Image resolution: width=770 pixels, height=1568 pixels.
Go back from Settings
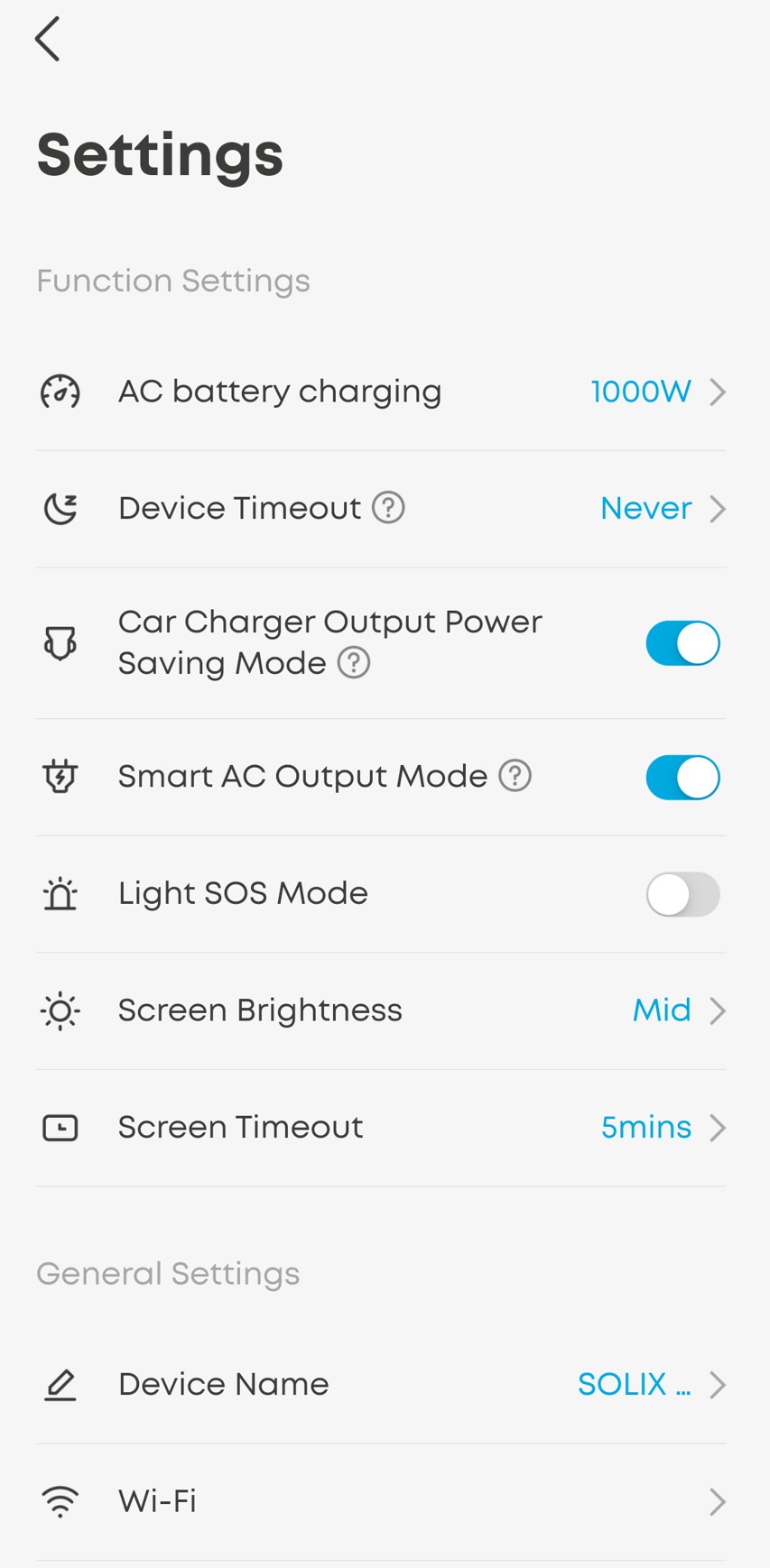click(x=48, y=40)
